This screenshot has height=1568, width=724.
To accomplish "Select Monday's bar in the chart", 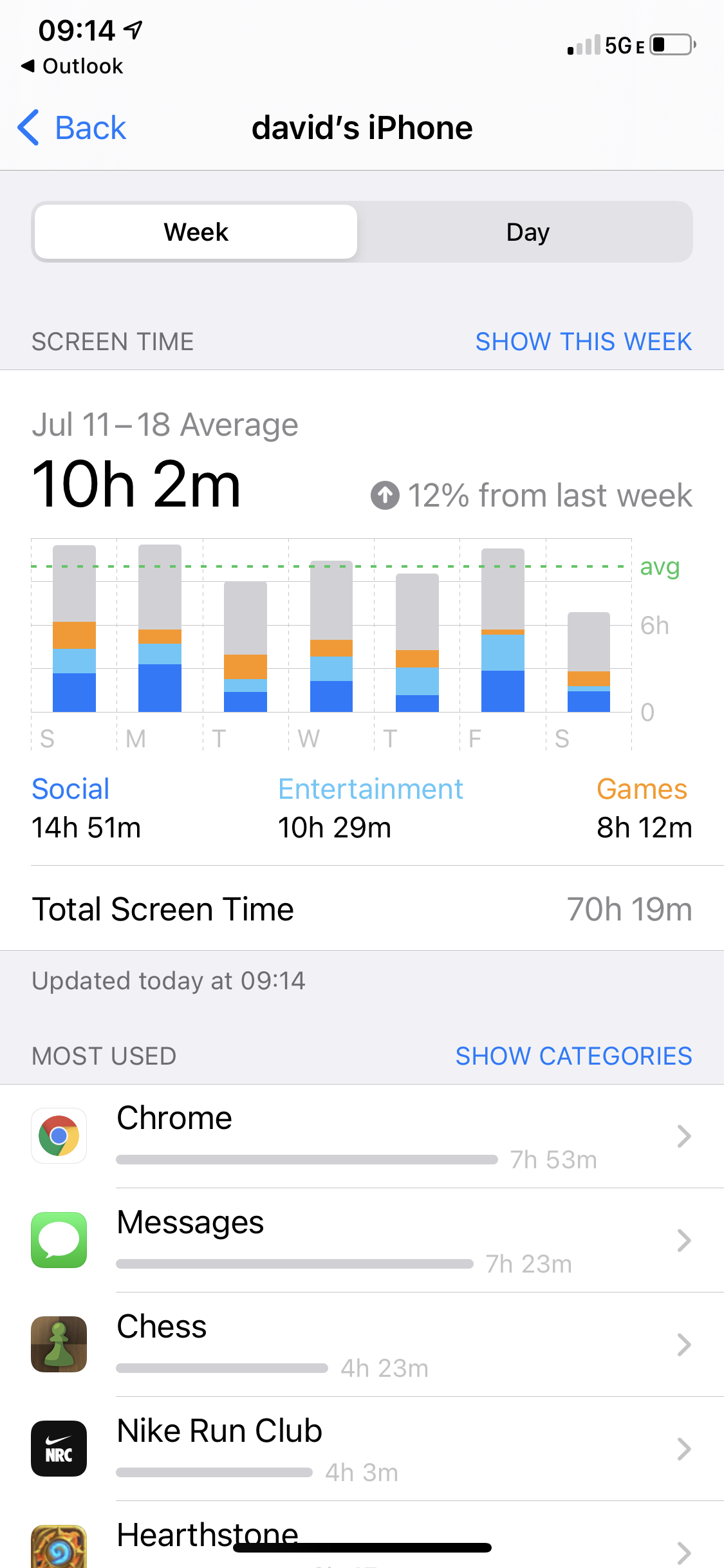I will 160,629.
